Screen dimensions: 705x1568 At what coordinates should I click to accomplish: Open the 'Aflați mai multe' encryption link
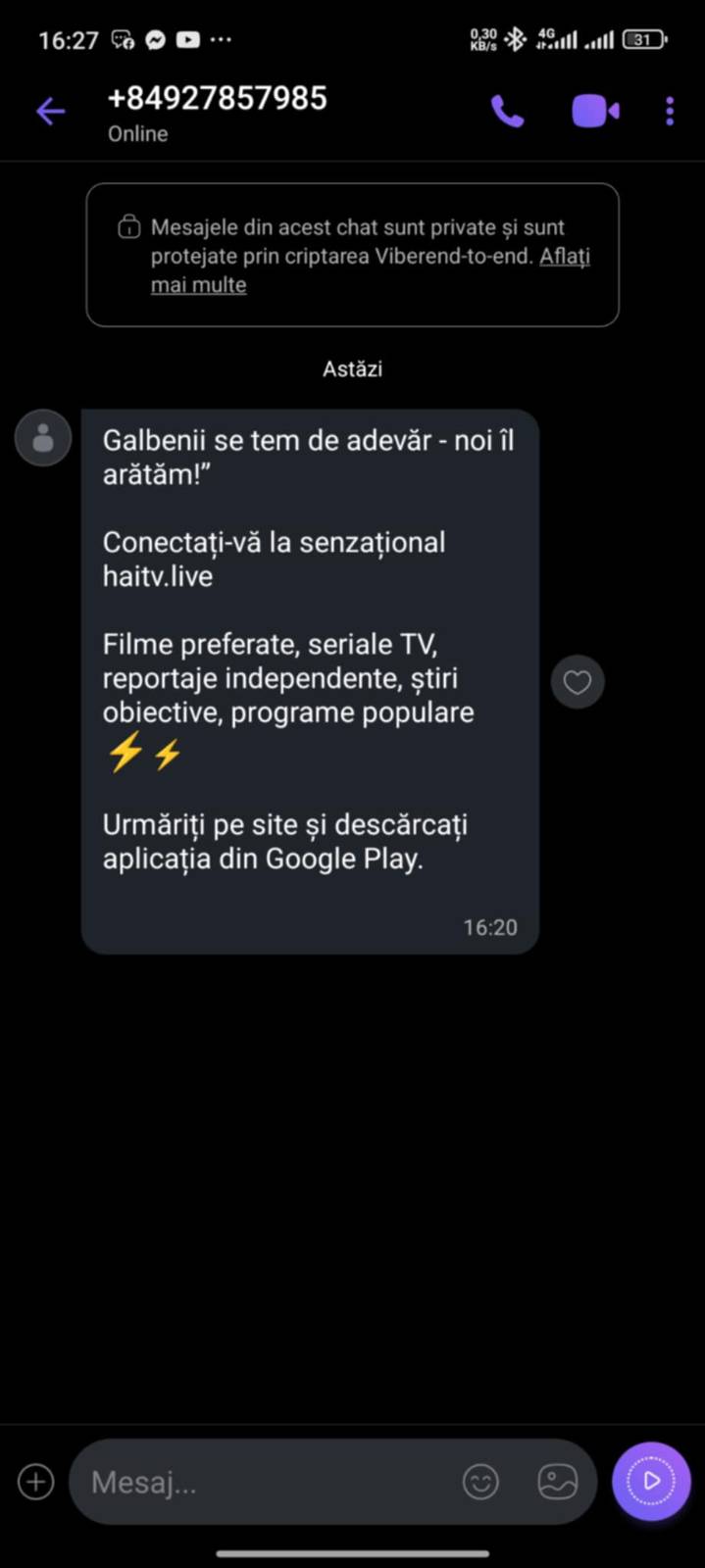pyautogui.click(x=565, y=258)
